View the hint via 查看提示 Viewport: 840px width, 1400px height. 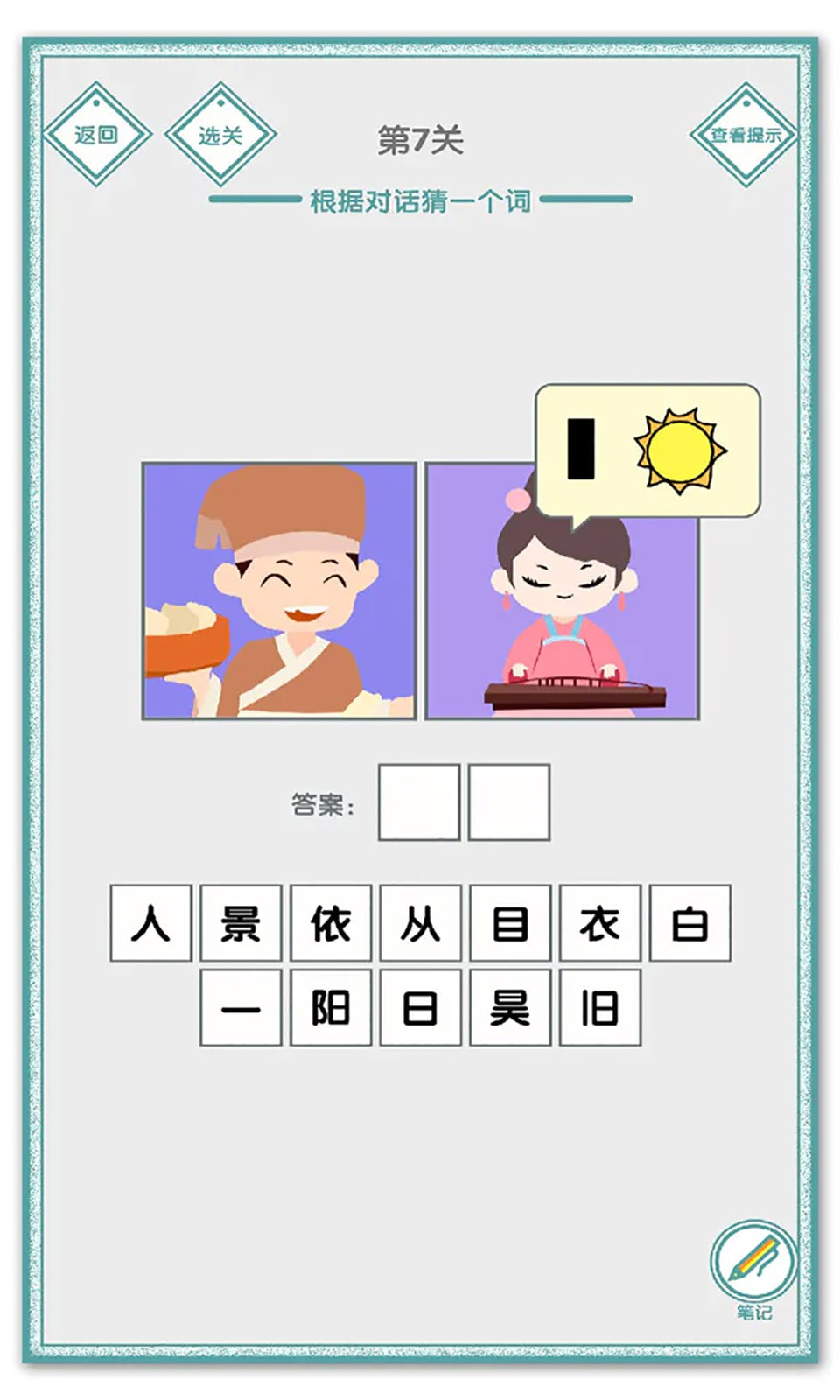(745, 135)
